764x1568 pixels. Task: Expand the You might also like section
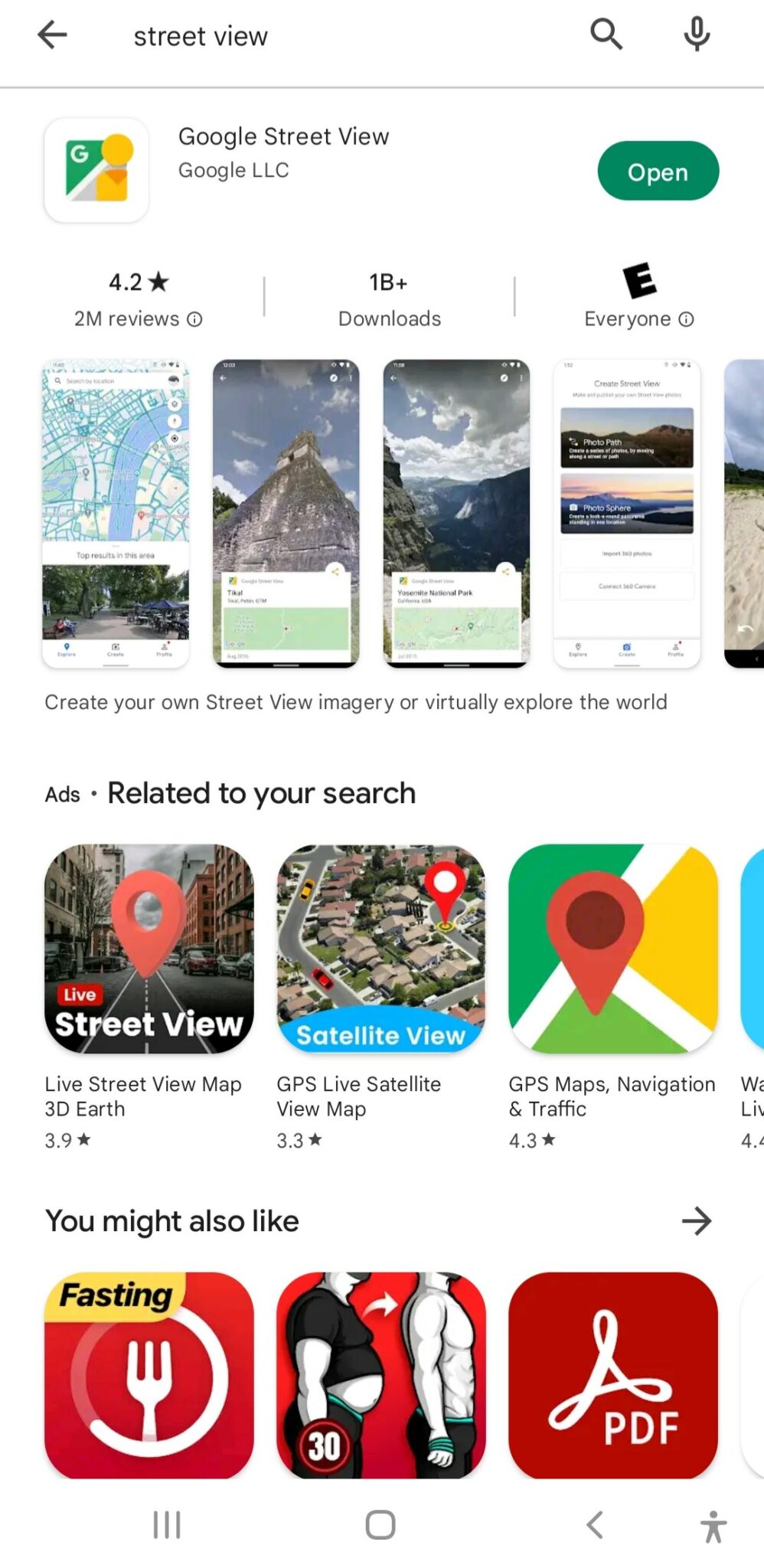pyautogui.click(x=696, y=1221)
